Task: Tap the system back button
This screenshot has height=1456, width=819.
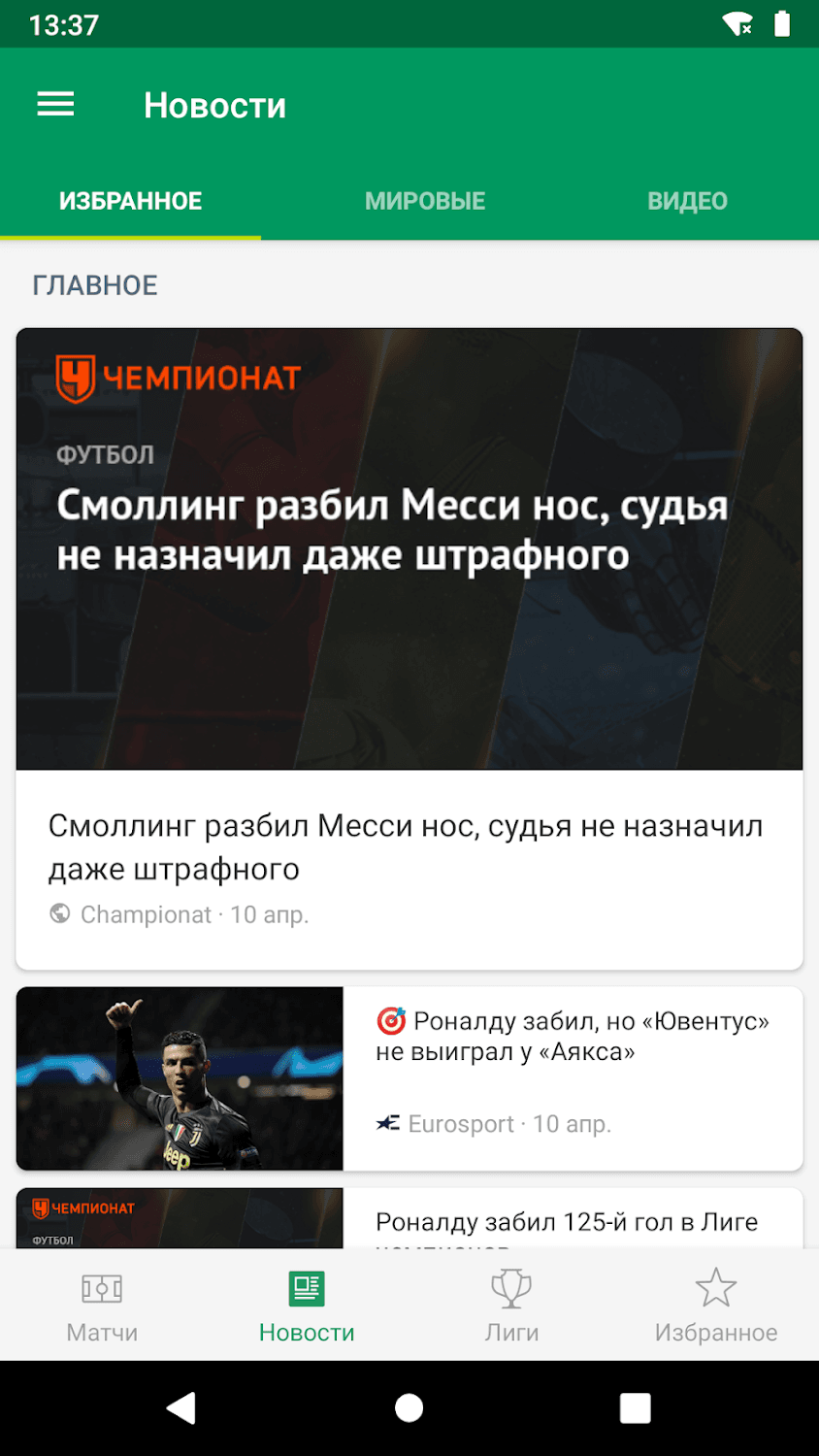Action: pyautogui.click(x=181, y=1407)
